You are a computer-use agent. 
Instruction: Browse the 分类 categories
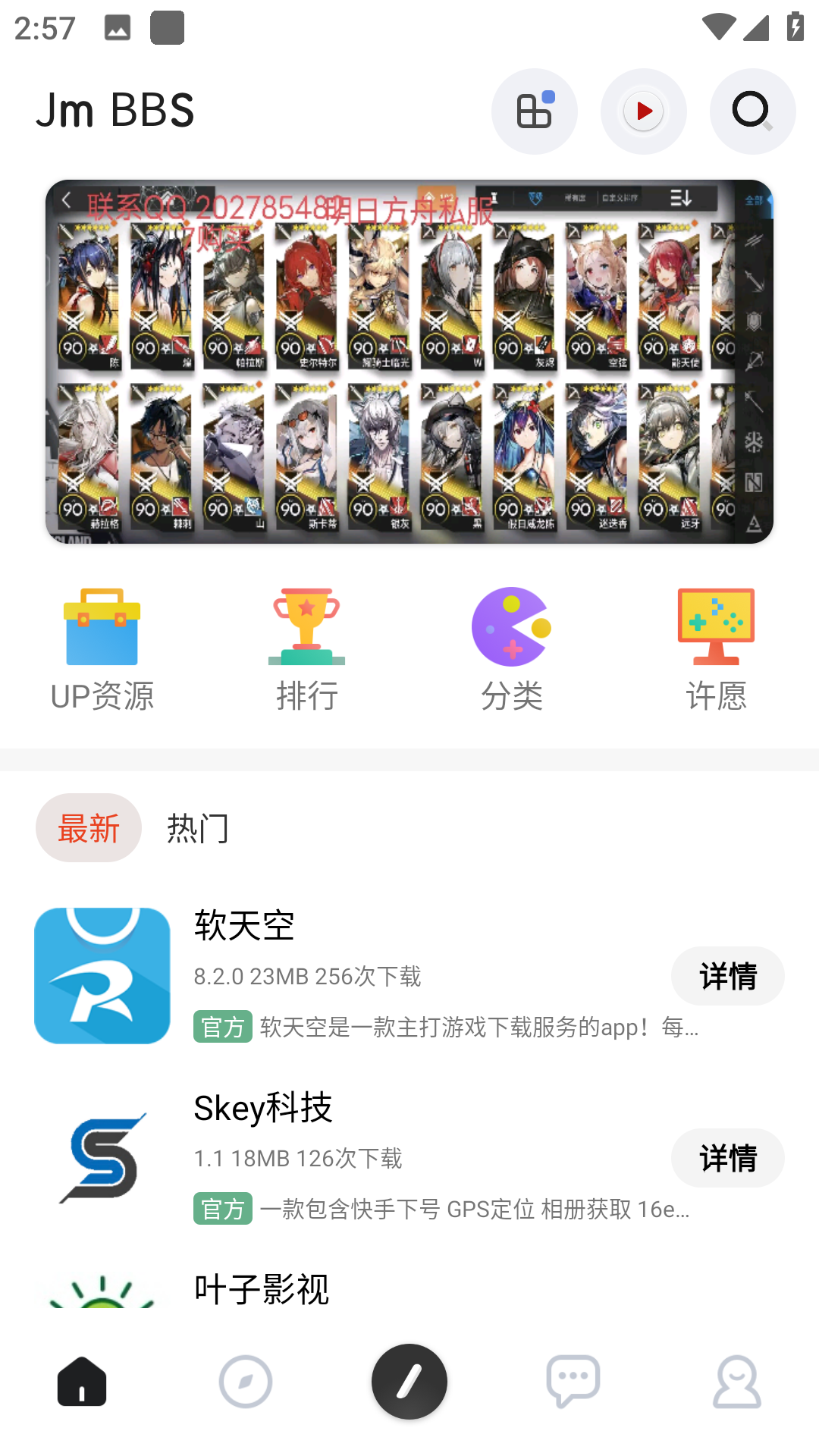[512, 650]
